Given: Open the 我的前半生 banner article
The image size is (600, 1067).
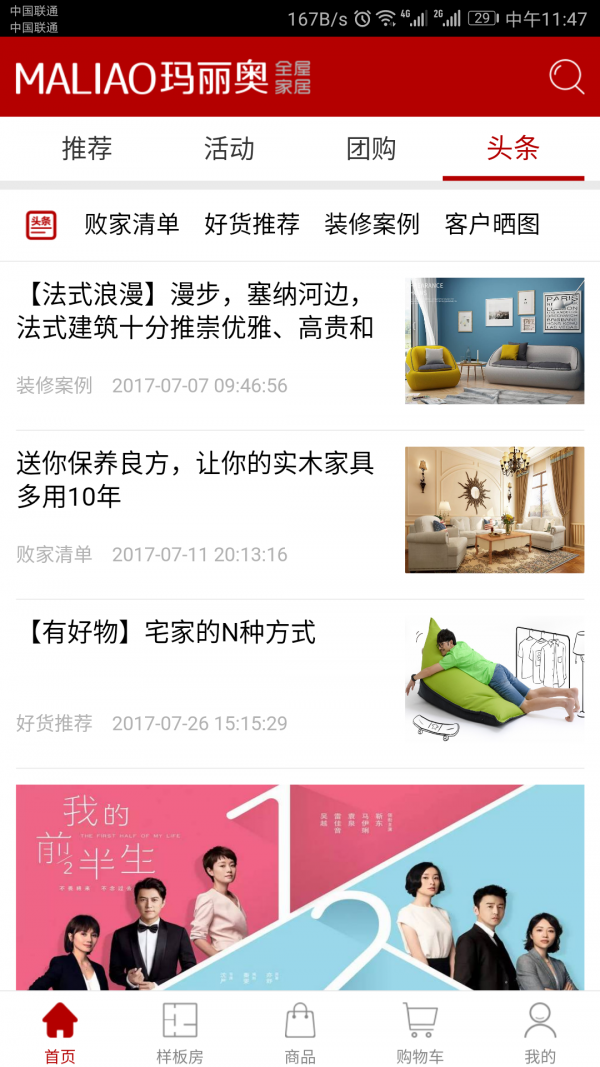Looking at the screenshot, I should coord(300,885).
